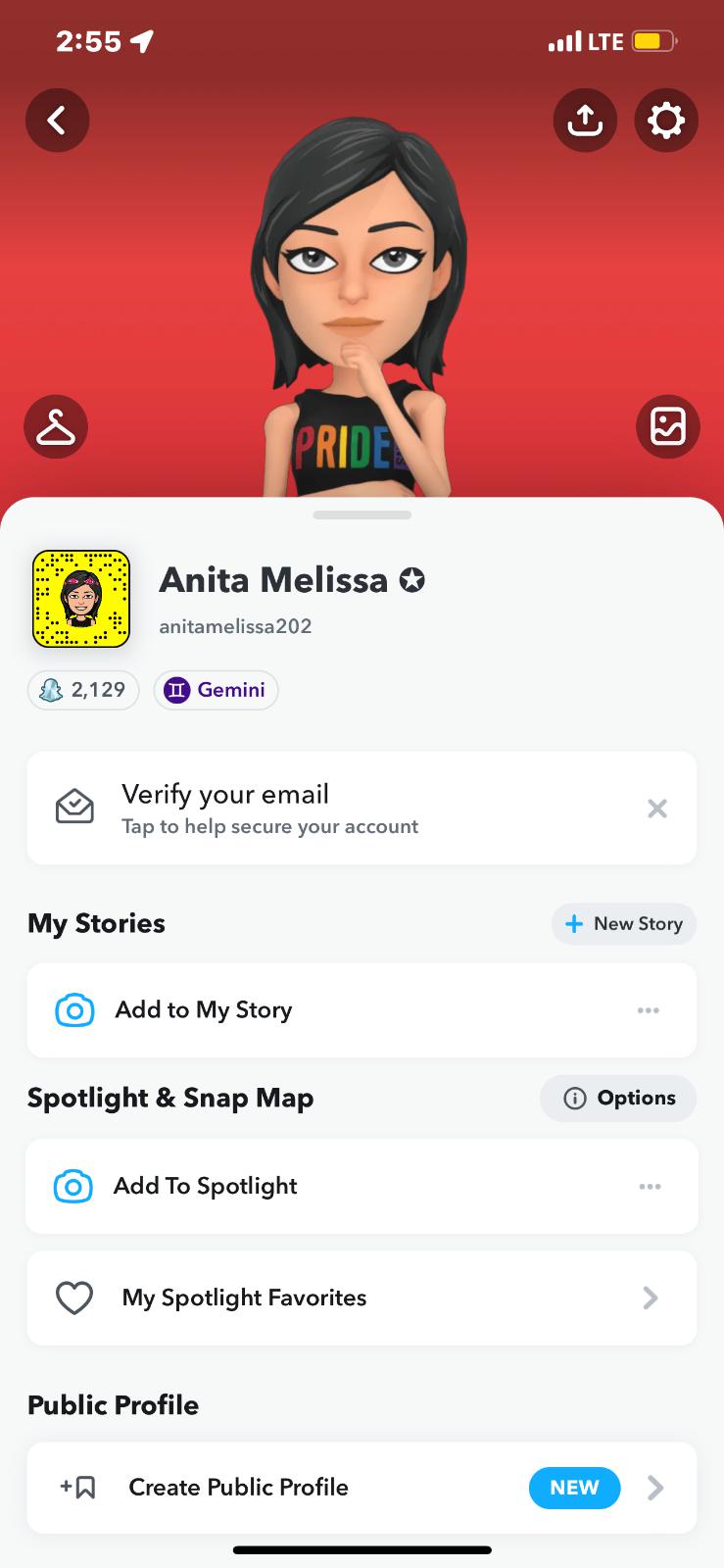
Task: Create a New Story
Action: click(x=624, y=924)
